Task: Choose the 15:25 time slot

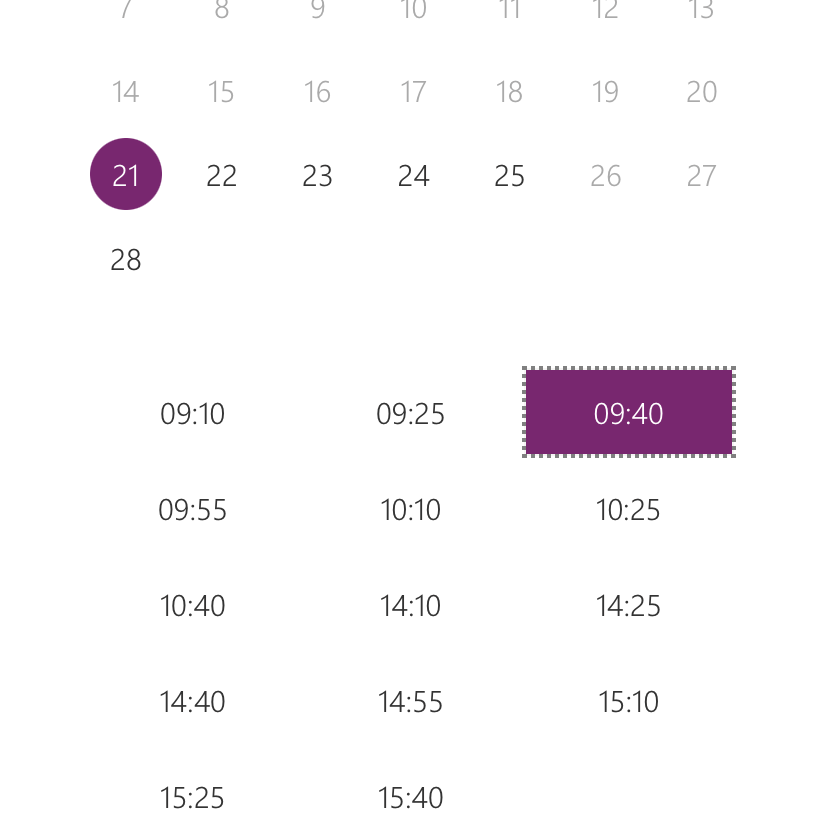Action: click(192, 798)
